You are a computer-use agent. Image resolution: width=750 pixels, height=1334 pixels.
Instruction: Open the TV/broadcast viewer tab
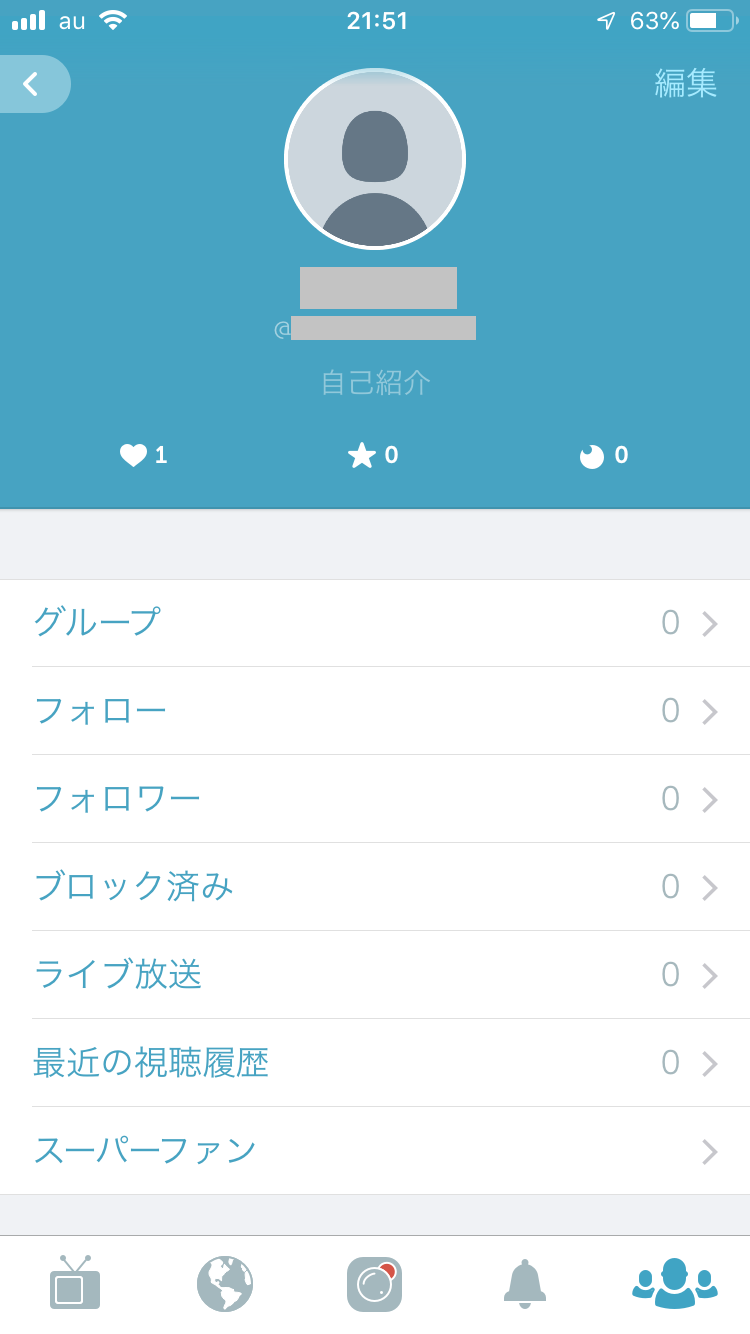coord(75,1285)
